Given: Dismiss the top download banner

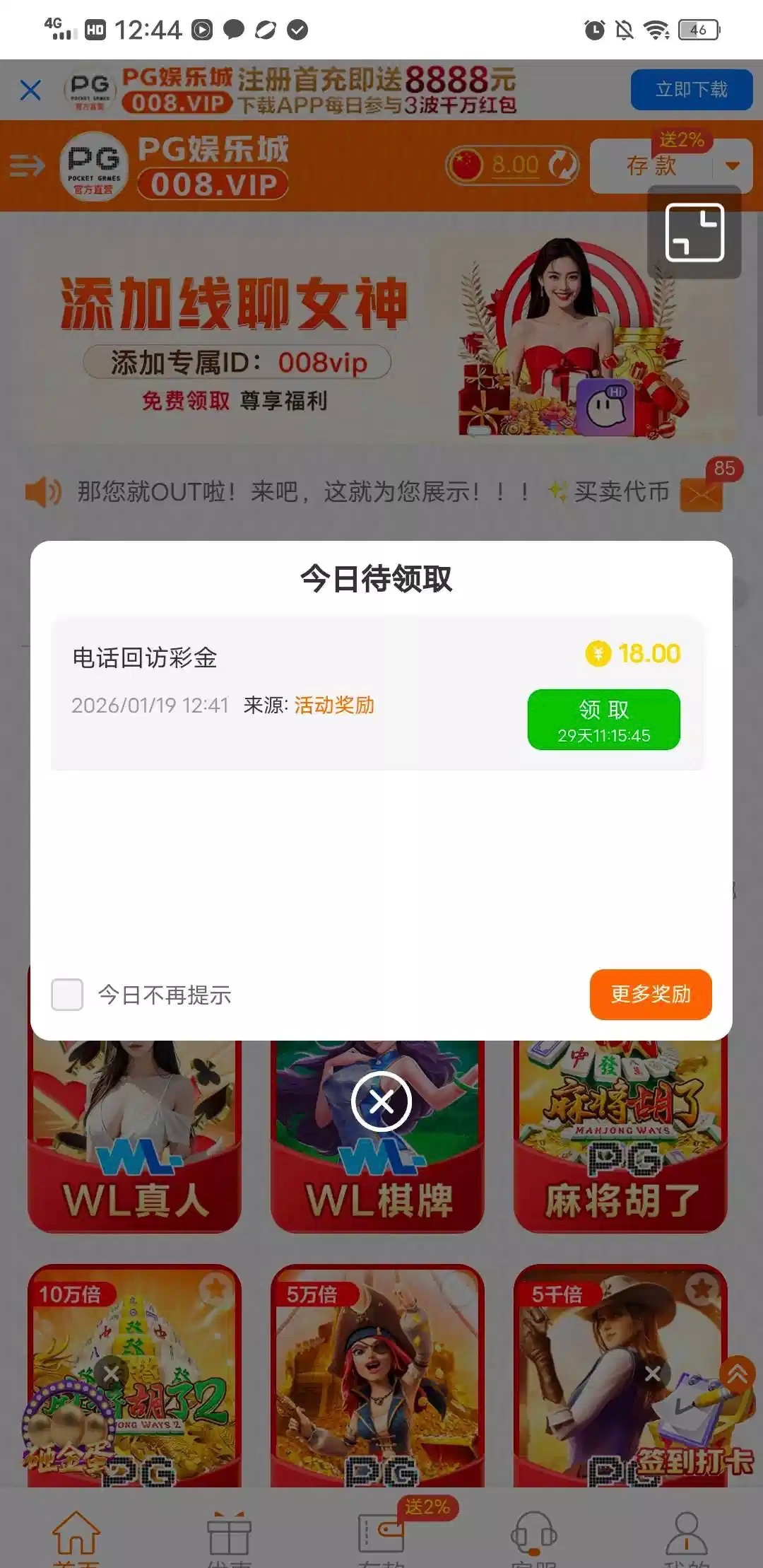Looking at the screenshot, I should click(x=31, y=90).
